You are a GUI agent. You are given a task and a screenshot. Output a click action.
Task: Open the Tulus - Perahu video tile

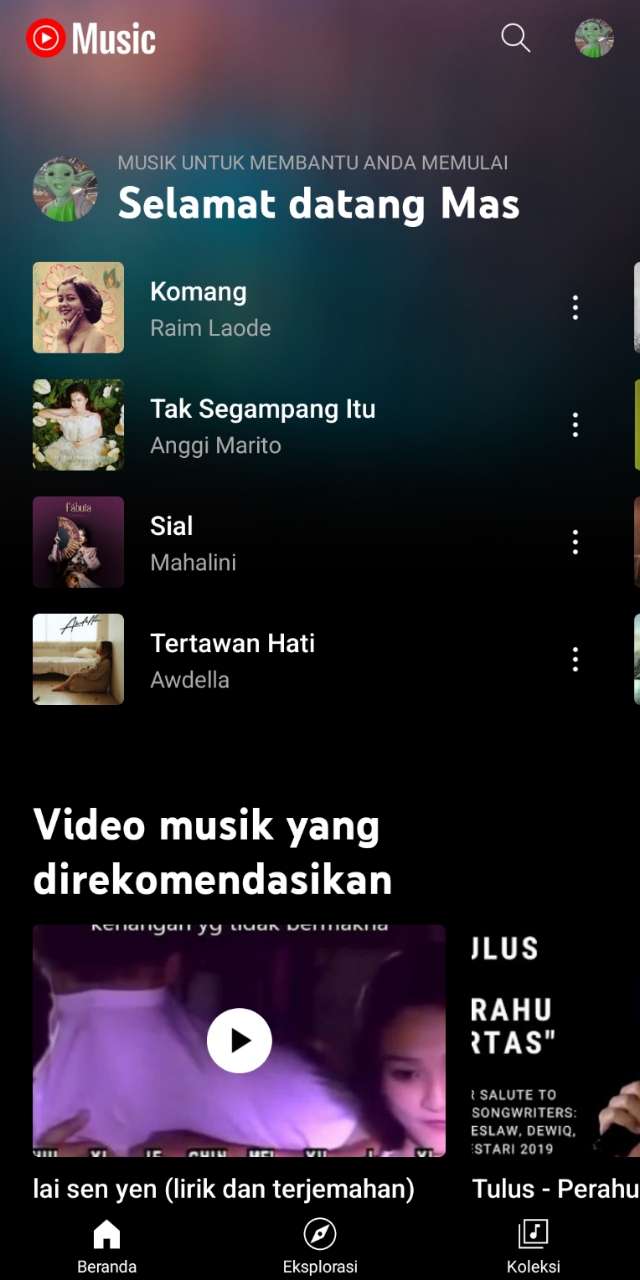(x=556, y=1041)
